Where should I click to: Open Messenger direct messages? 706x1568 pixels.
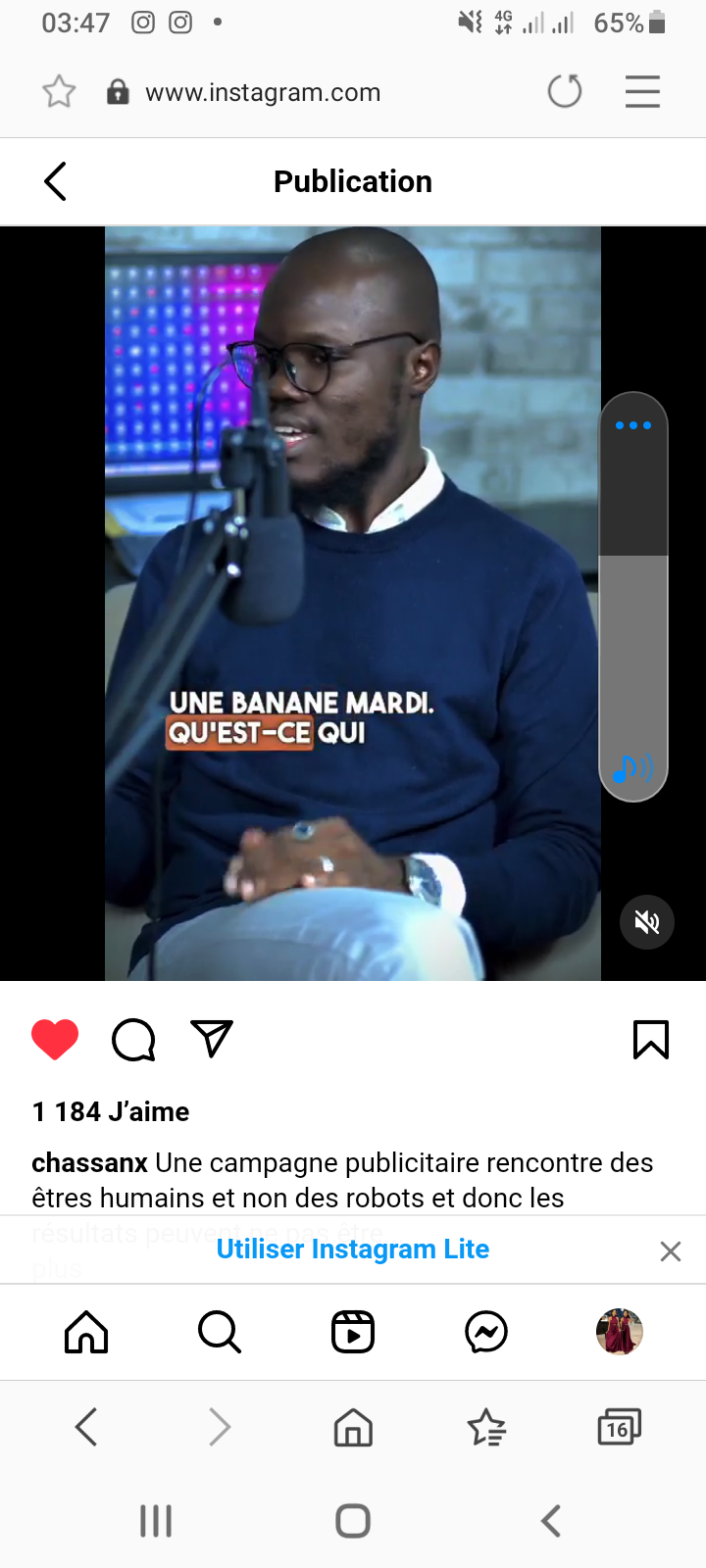point(486,1332)
